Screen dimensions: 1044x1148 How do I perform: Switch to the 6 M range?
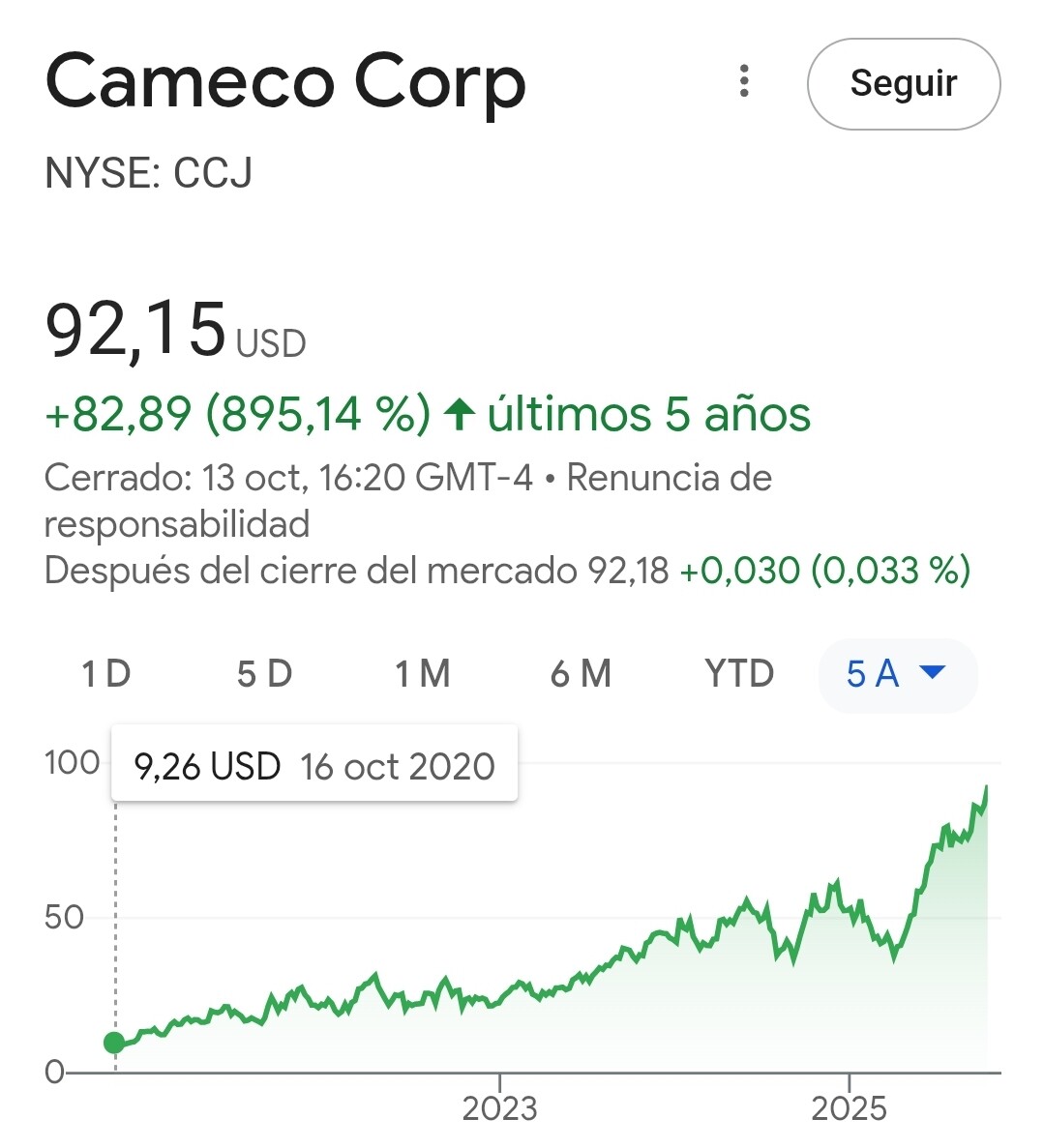coord(581,674)
